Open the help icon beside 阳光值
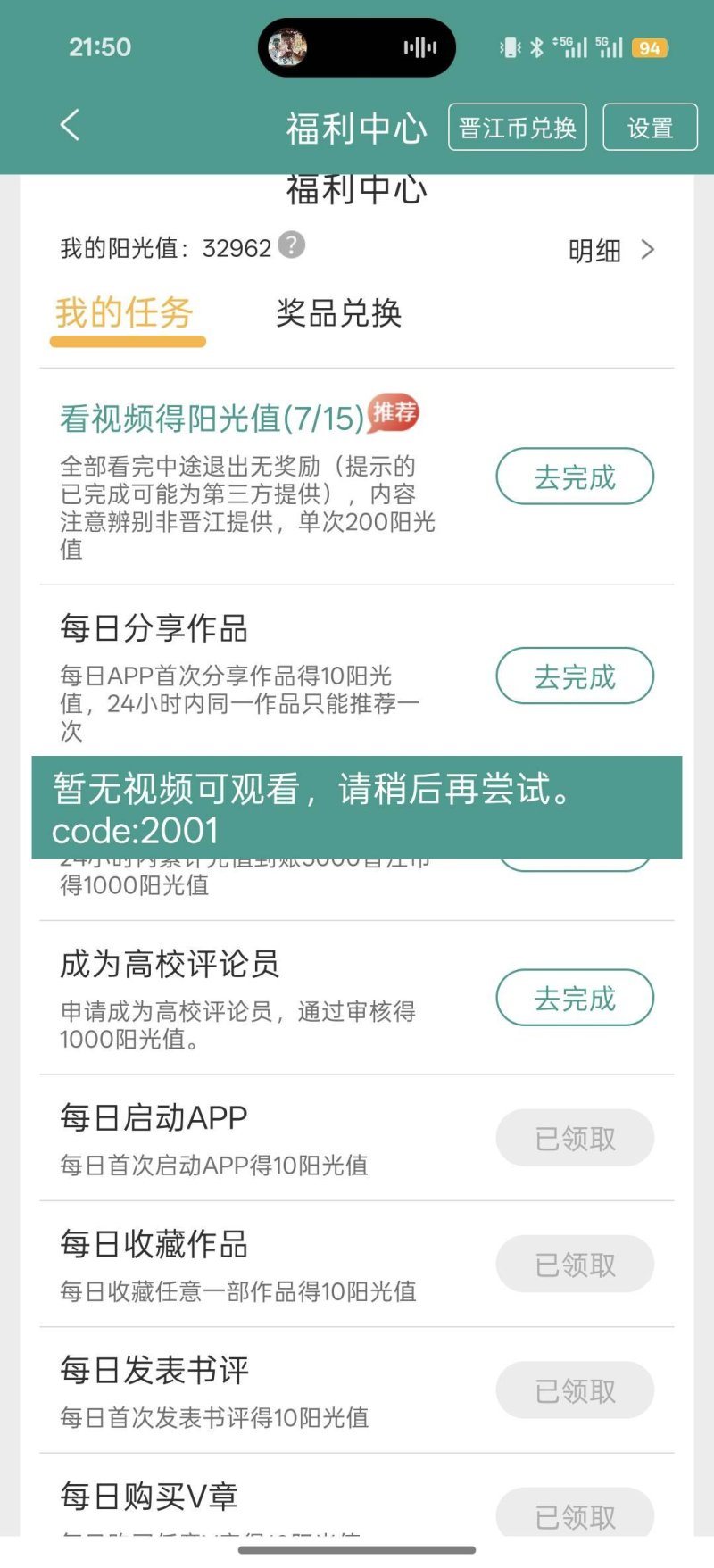 (x=291, y=245)
